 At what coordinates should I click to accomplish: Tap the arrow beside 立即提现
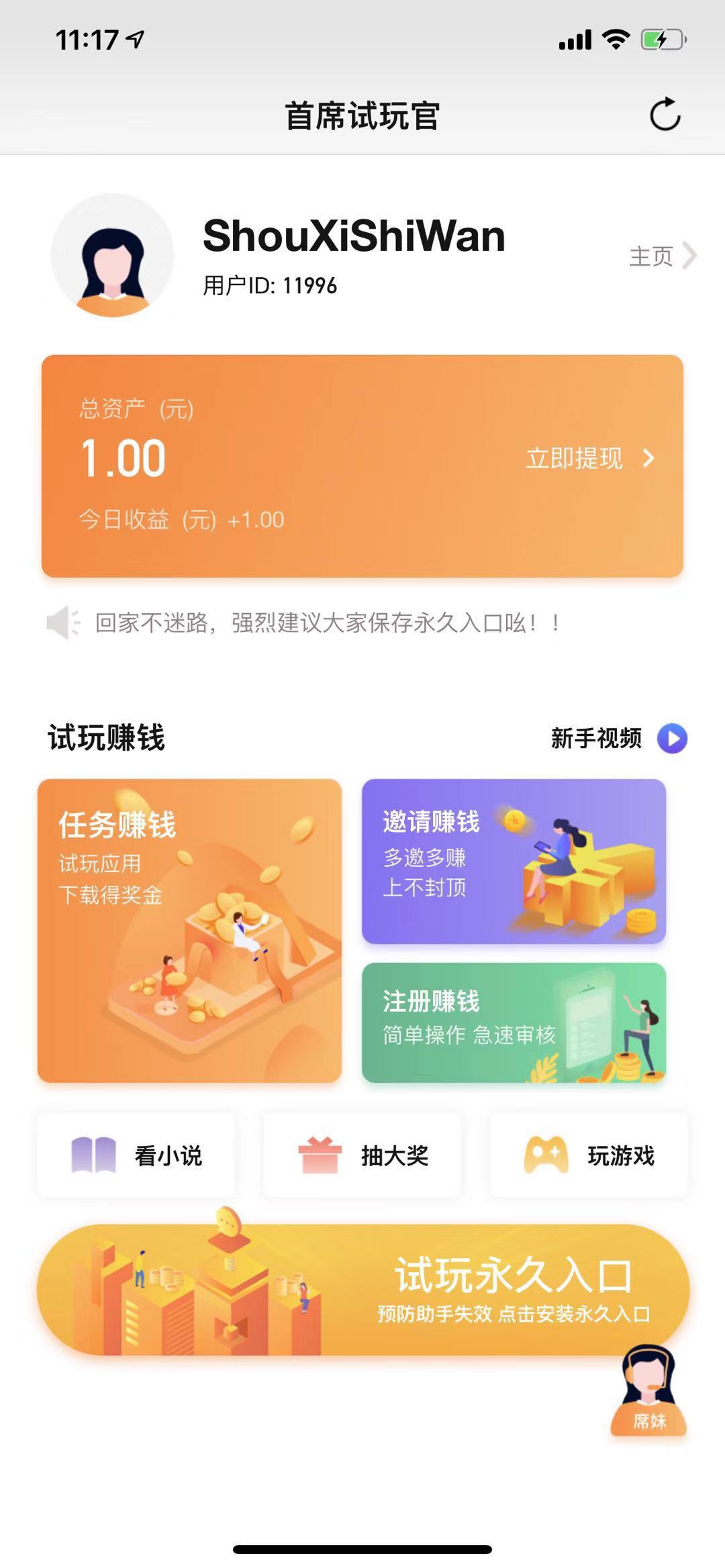[648, 459]
